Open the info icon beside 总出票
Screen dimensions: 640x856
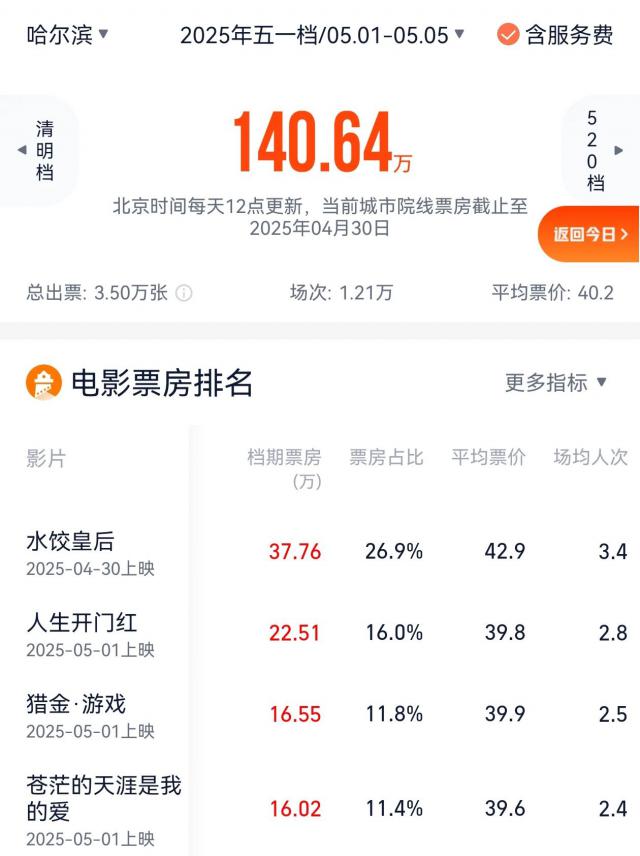click(184, 293)
